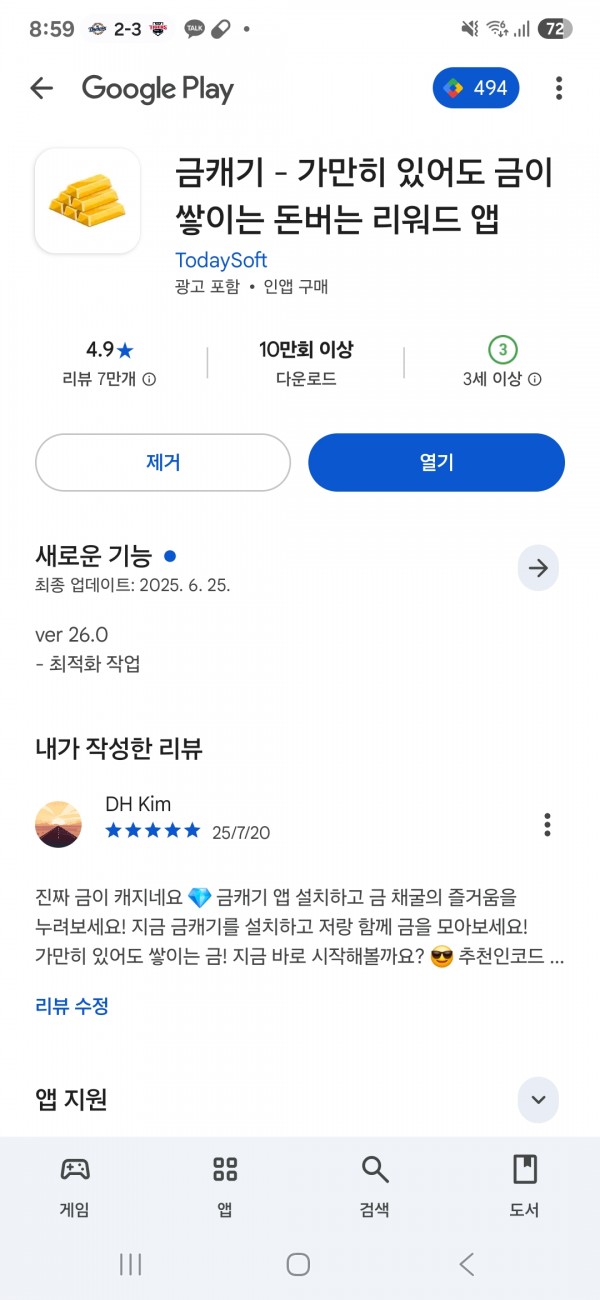Open the top-right overflow menu
The width and height of the screenshot is (600, 1300).
click(559, 88)
